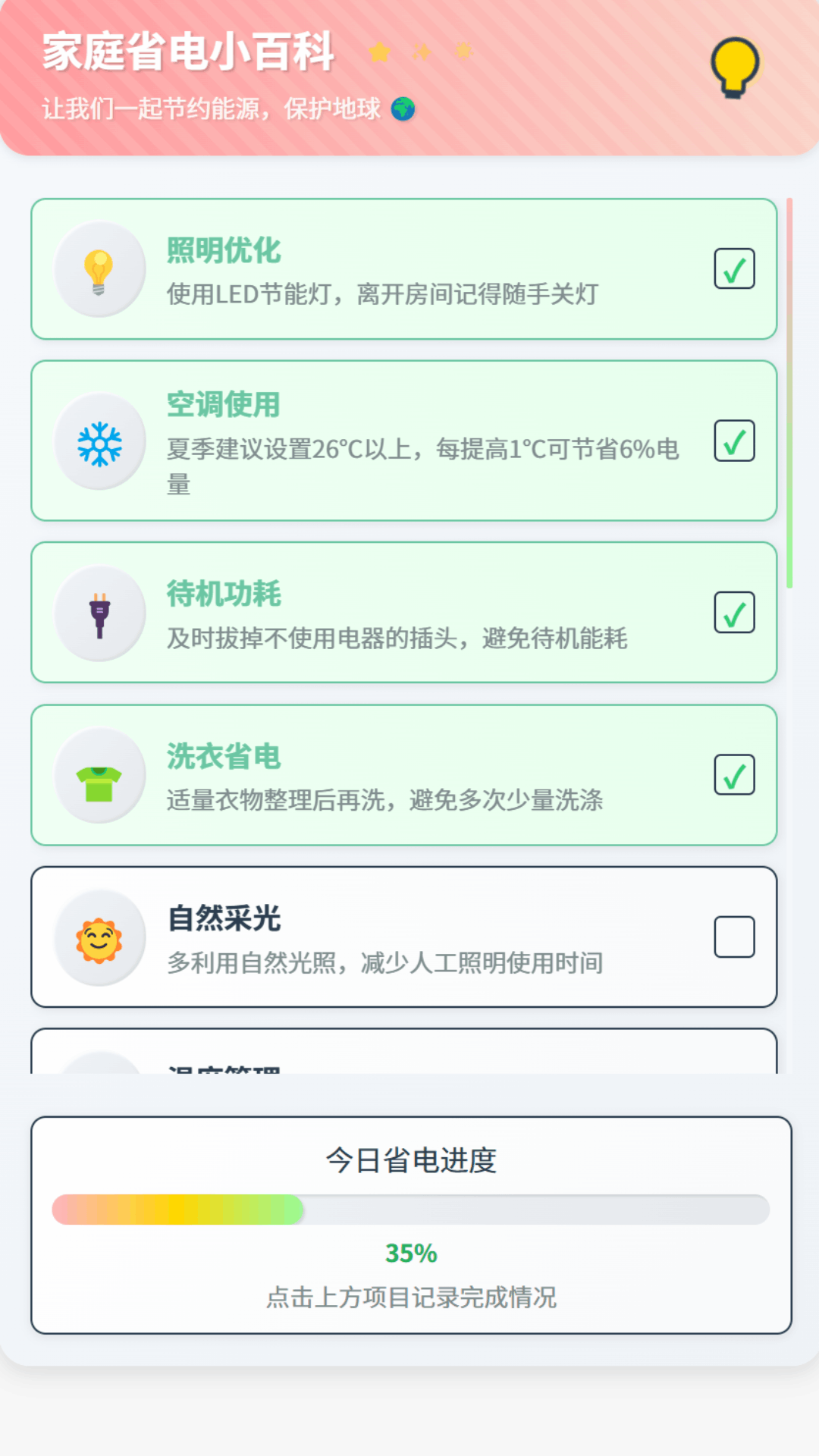Toggle off the 空调使用 checkbox
Viewport: 819px width, 1456px height.
[734, 440]
